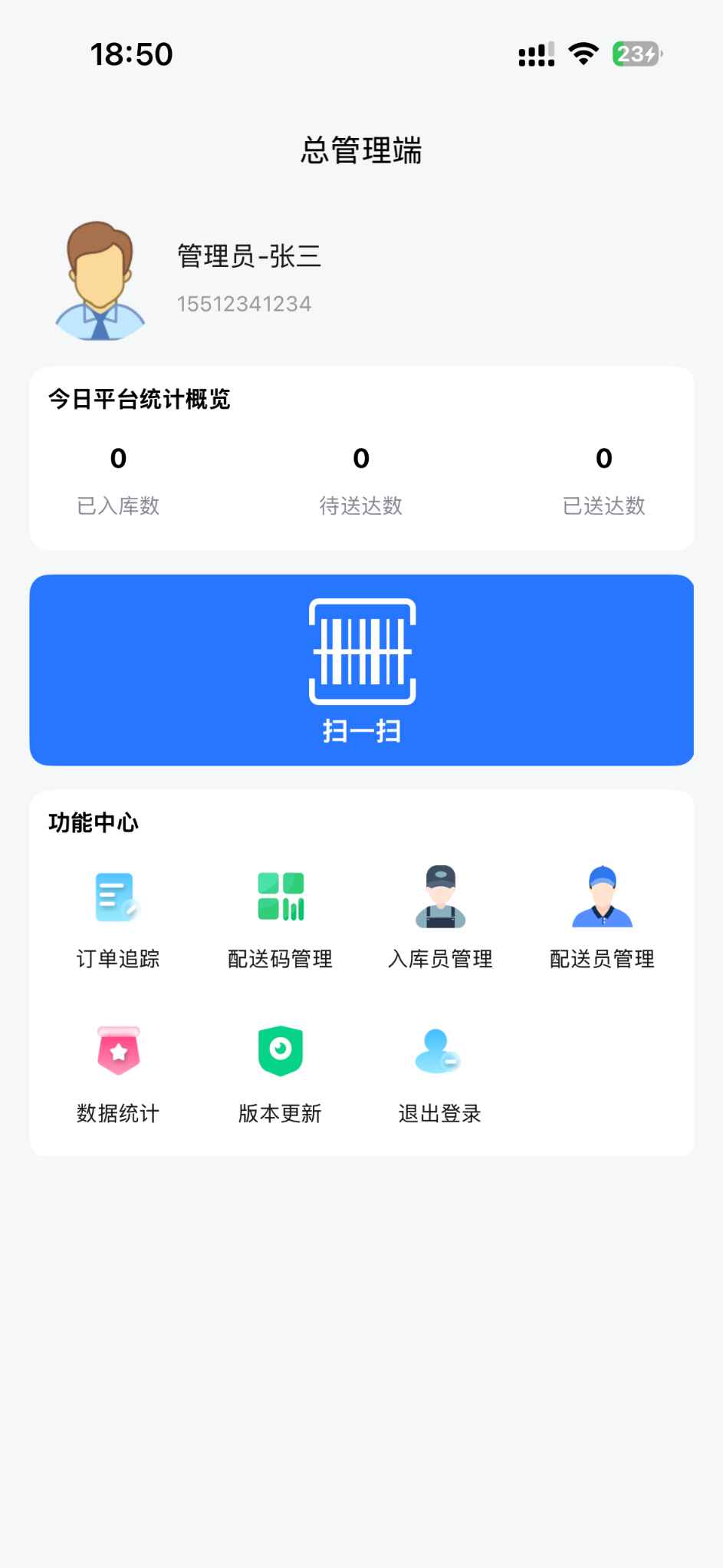Tap the barcode icon inside the blue button
This screenshot has height=1568, width=723.
(x=361, y=652)
